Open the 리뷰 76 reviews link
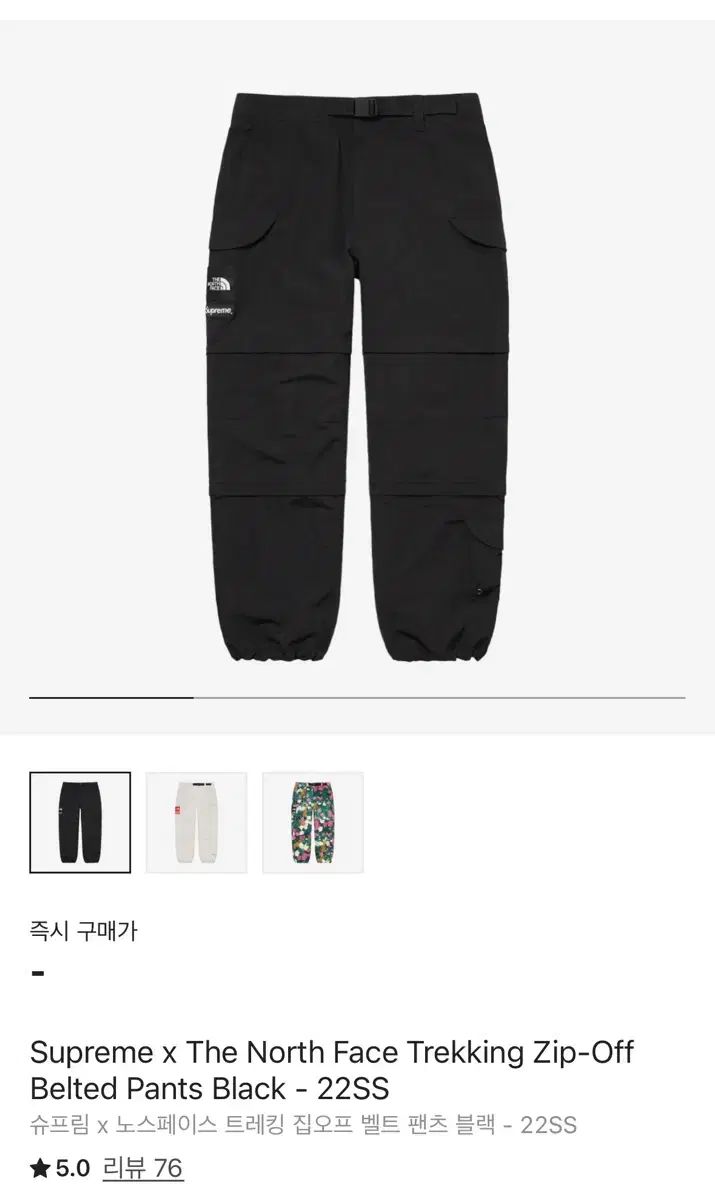715x1200 pixels. pos(142,1168)
